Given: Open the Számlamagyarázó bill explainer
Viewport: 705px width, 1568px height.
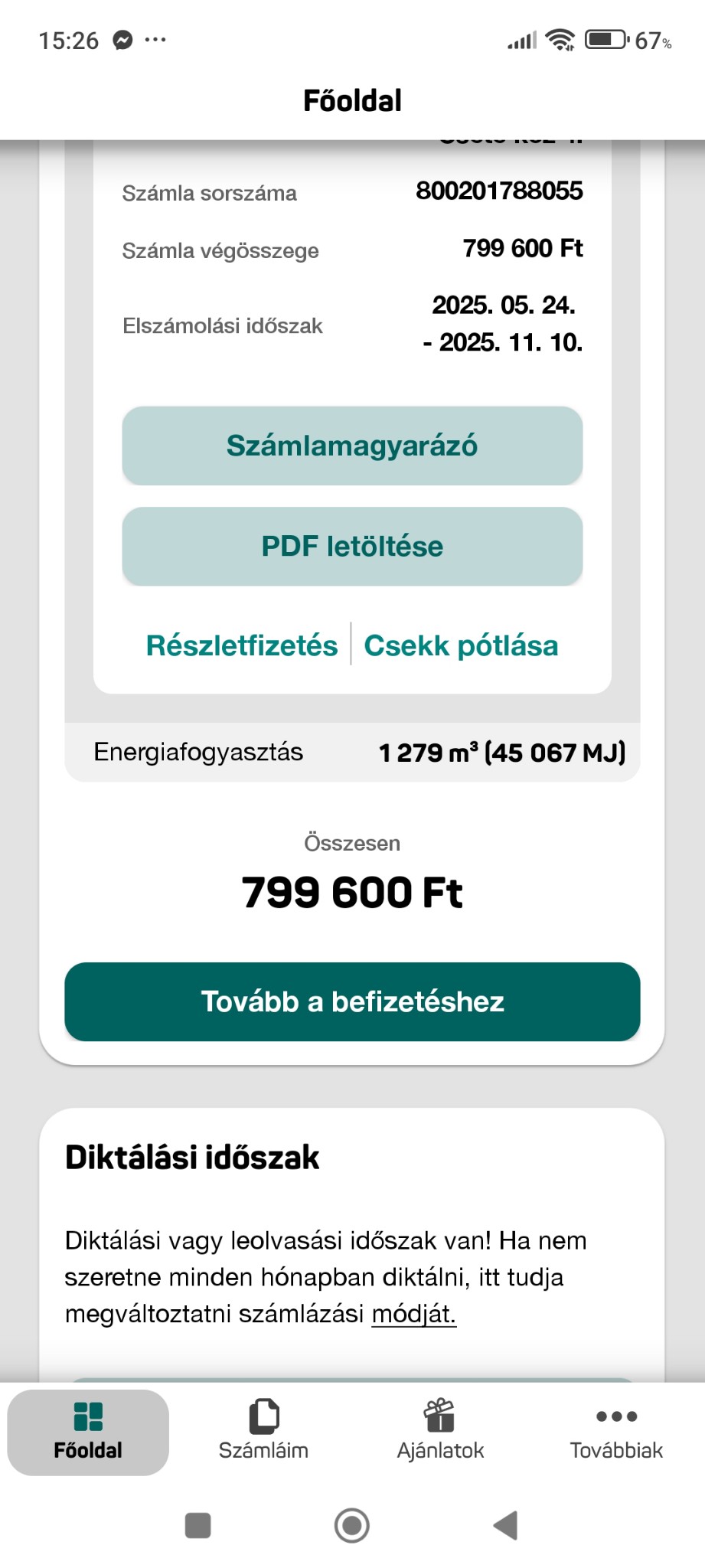Looking at the screenshot, I should (x=352, y=446).
